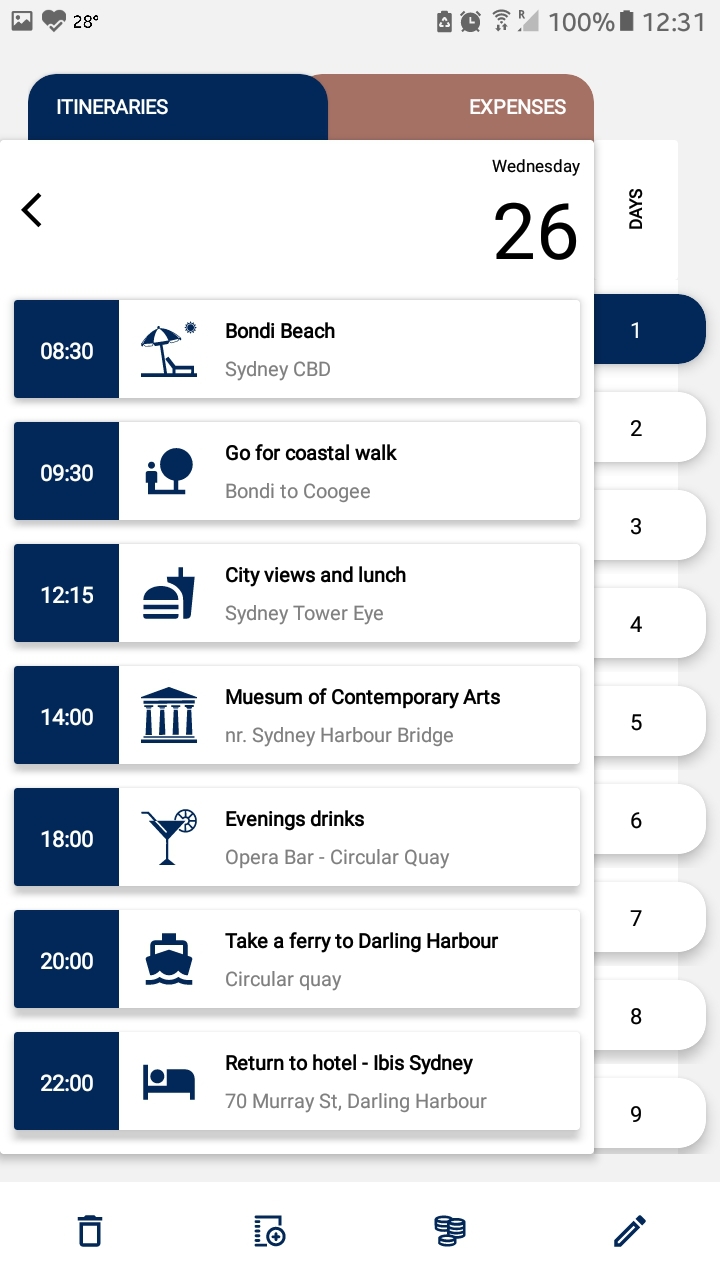Open the Bondi Beach itinerary item
This screenshot has width=720, height=1280.
pyautogui.click(x=297, y=349)
